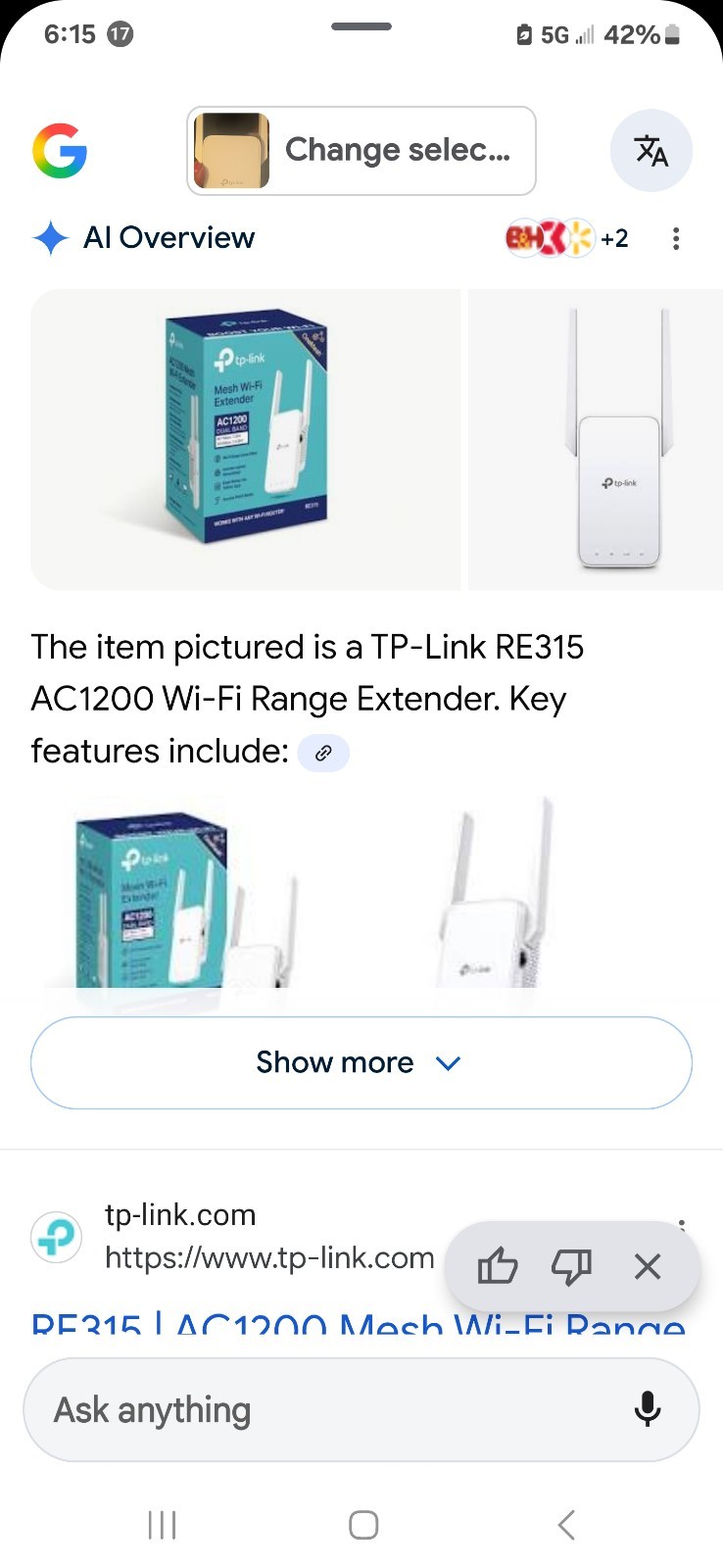
Task: Tap the link icon after features include
Action: (323, 753)
